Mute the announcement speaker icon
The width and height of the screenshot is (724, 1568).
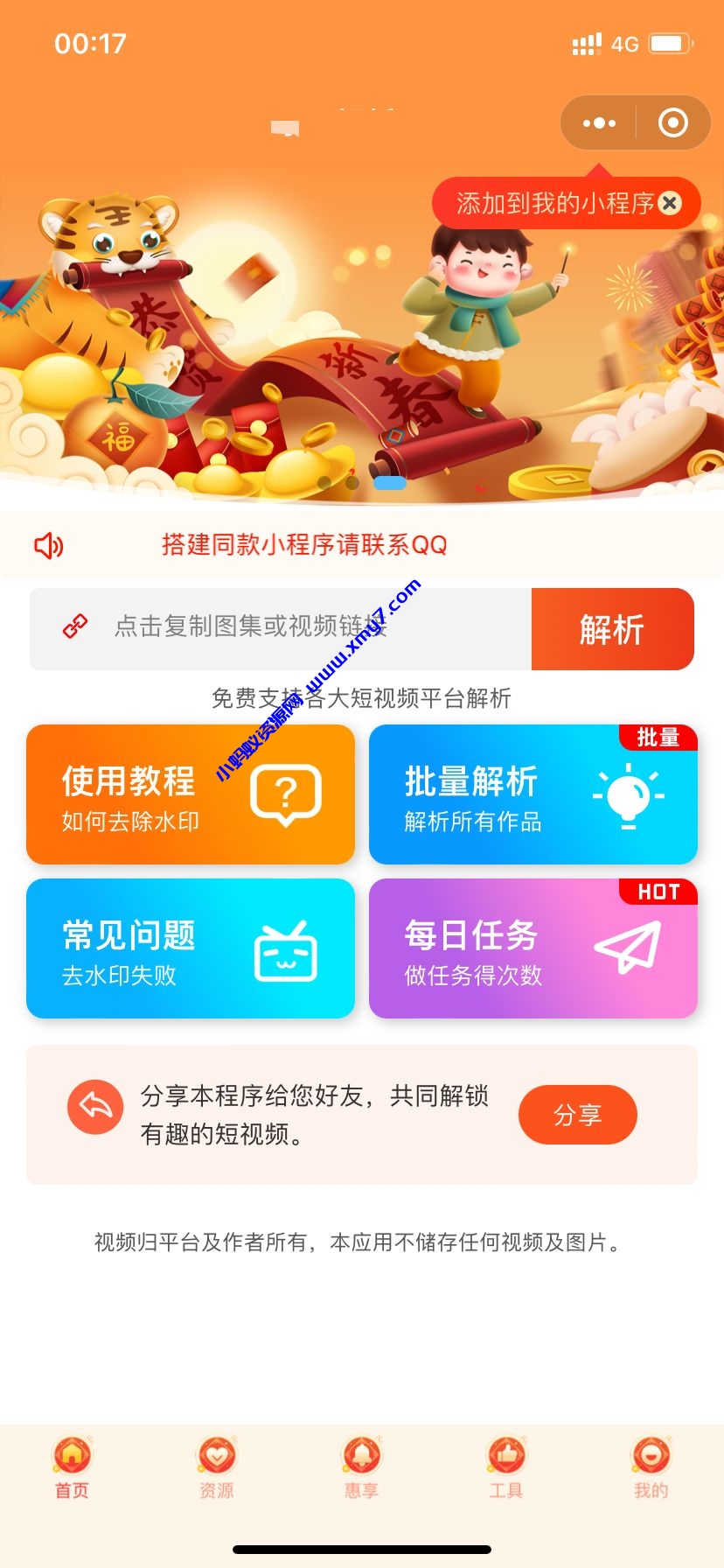click(50, 545)
